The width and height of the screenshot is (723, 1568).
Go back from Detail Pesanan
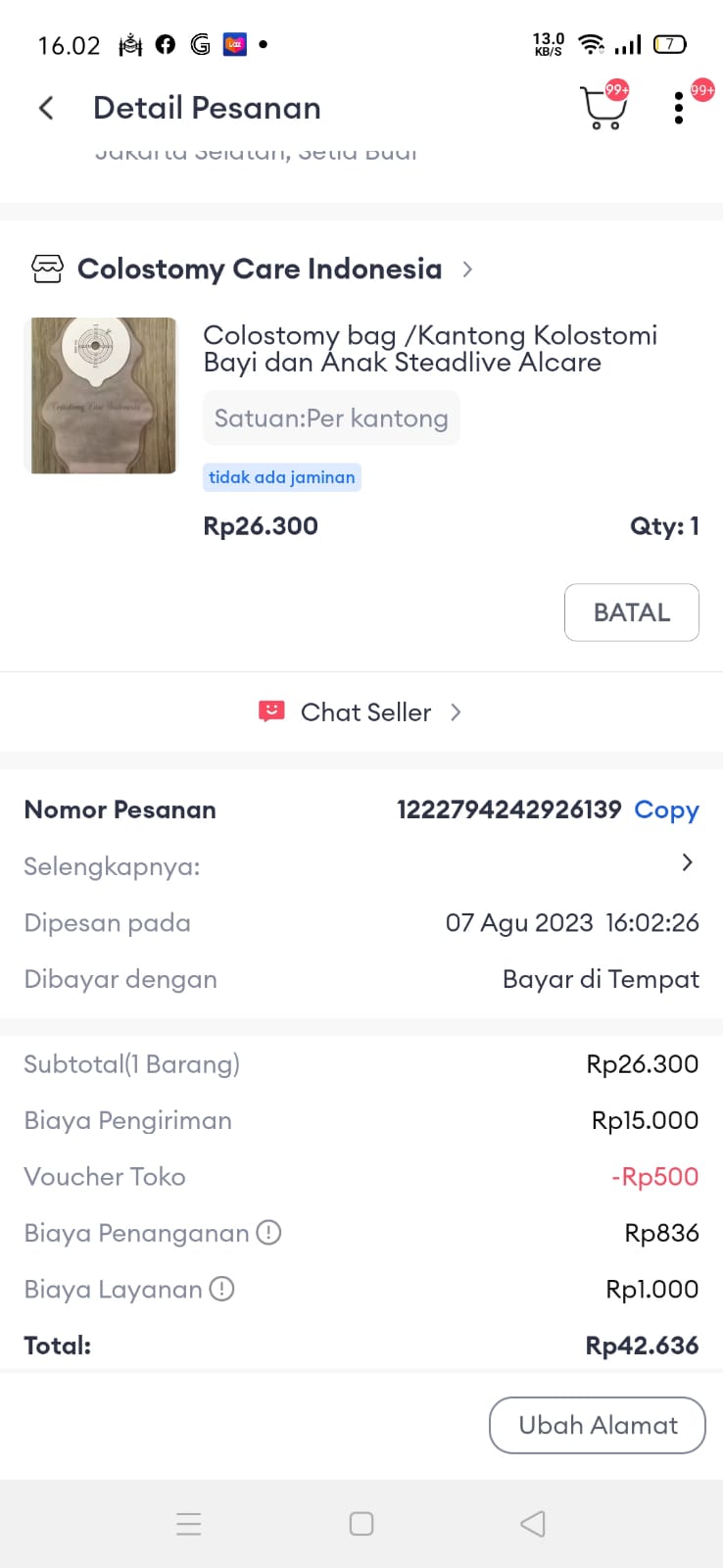click(x=46, y=108)
